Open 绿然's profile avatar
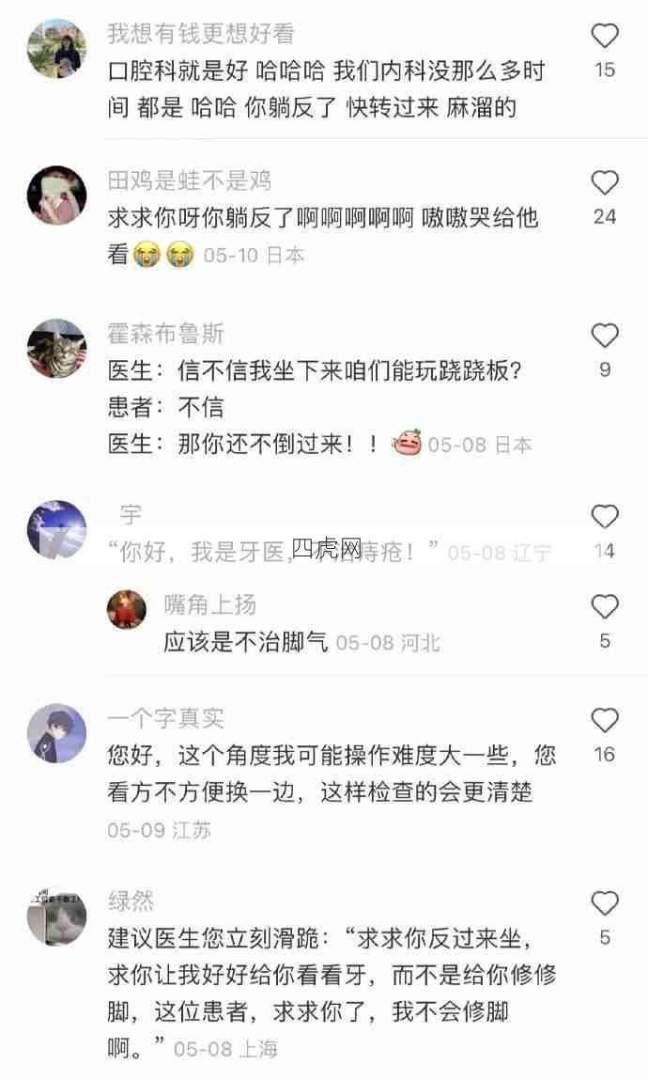The image size is (648, 1080). 56,917
